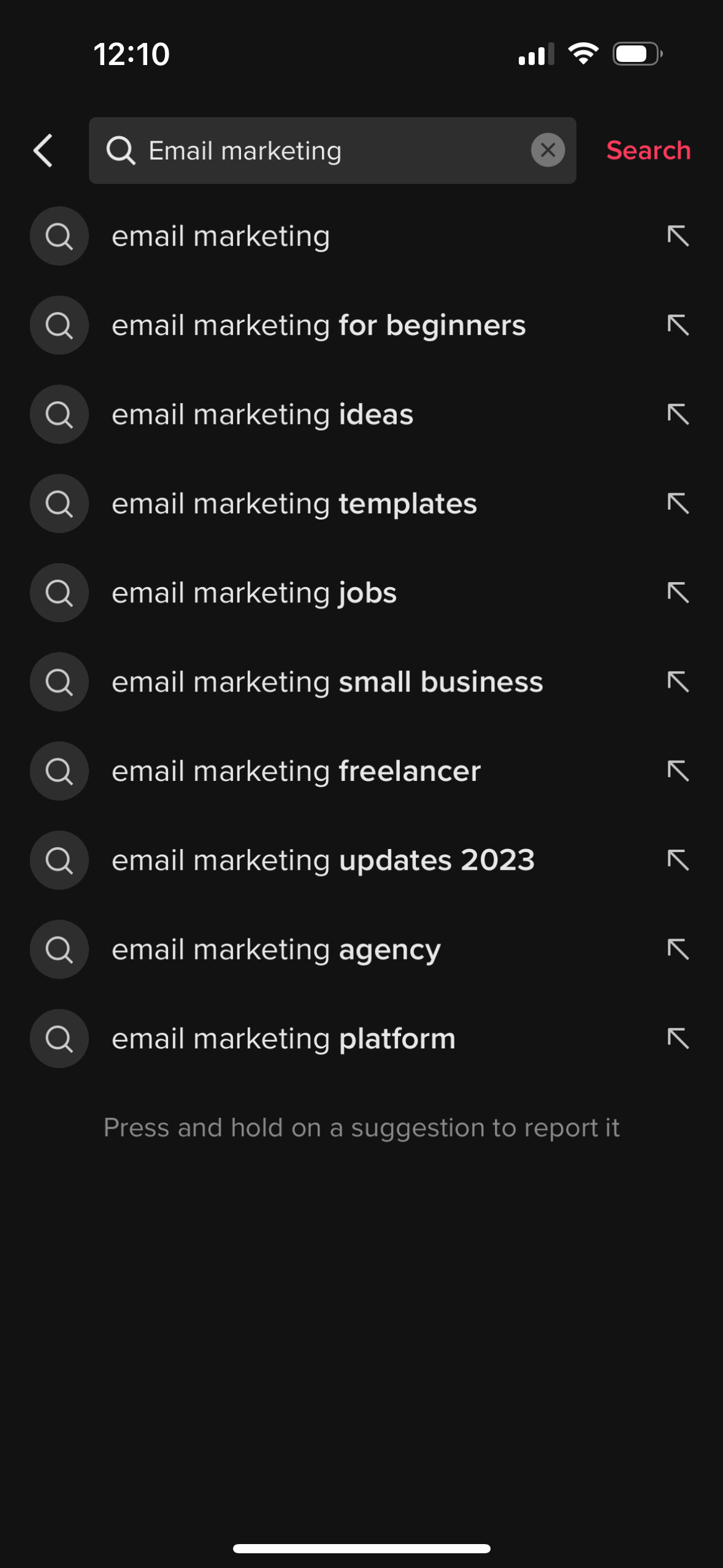Open 'email marketing ideas' suggestion

(262, 415)
